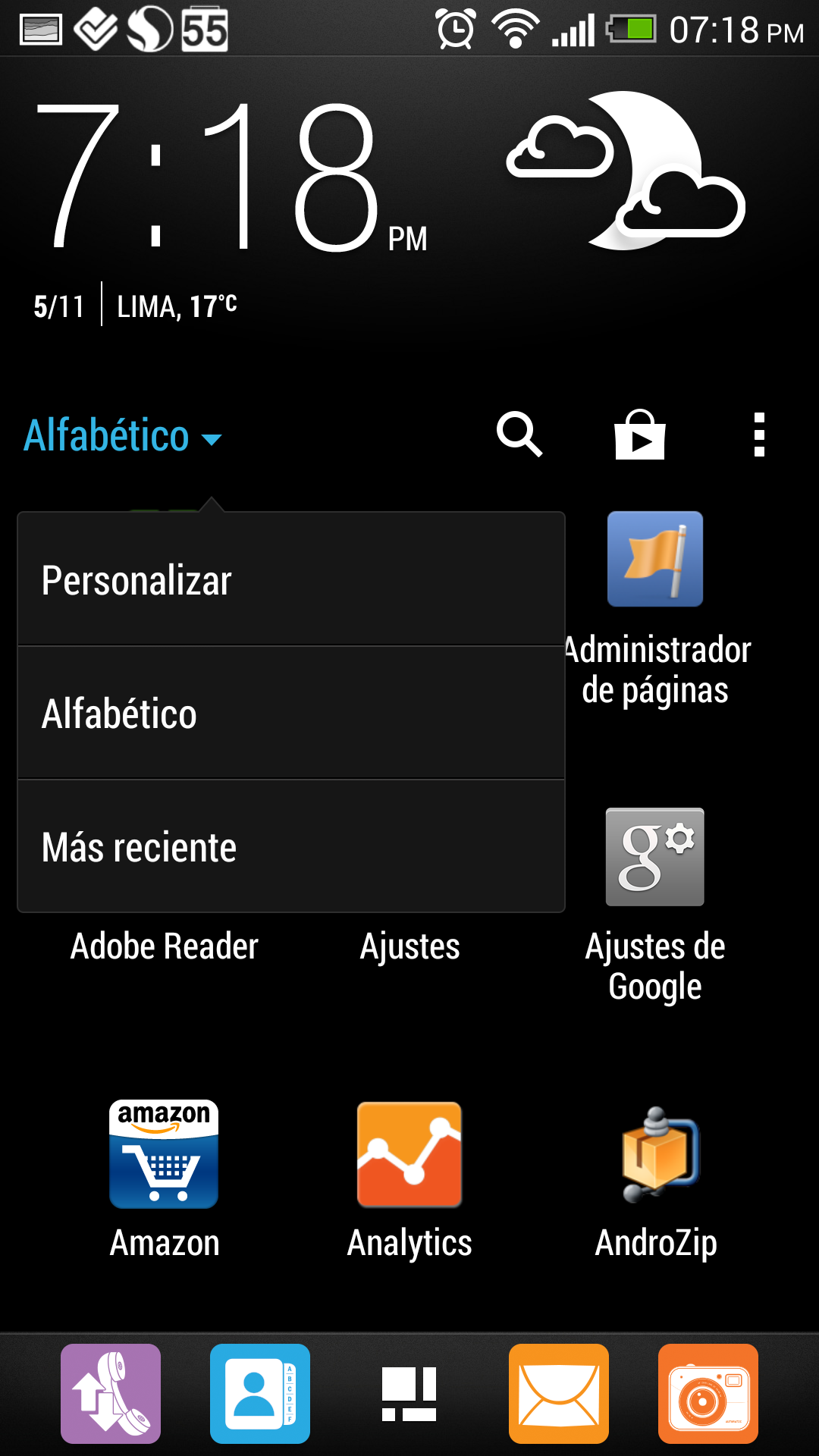Select Personalizar sort option
The image size is (819, 1456).
(x=291, y=579)
